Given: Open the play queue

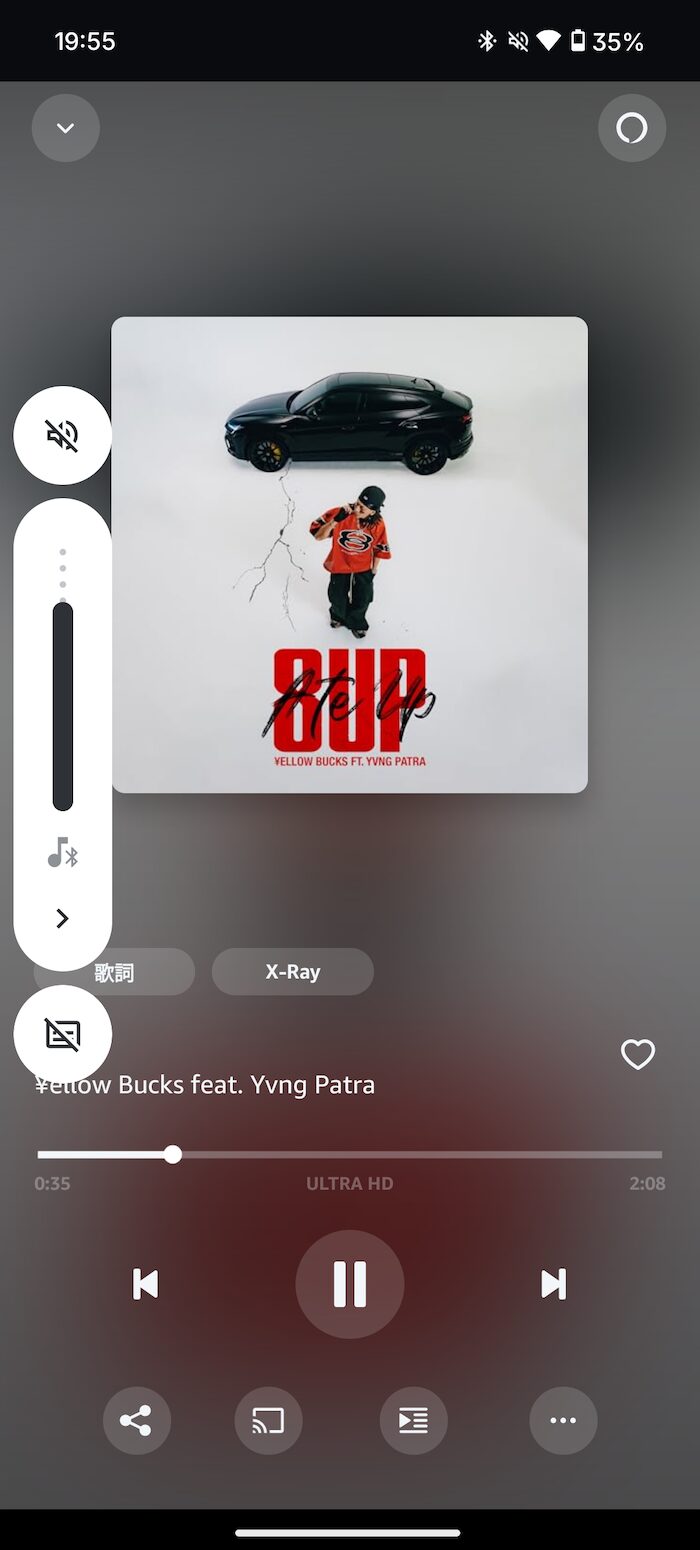Looking at the screenshot, I should [x=414, y=1420].
